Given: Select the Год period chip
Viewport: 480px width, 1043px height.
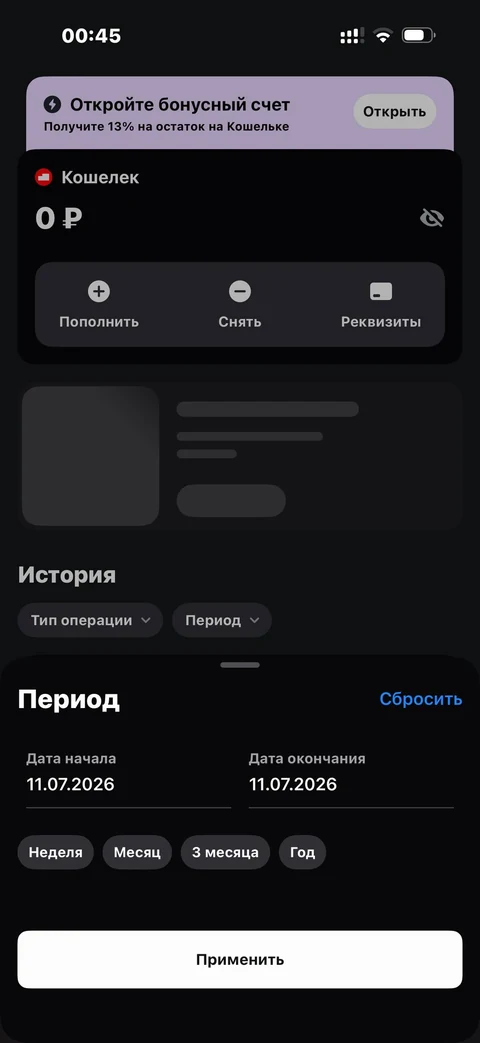Looking at the screenshot, I should pyautogui.click(x=302, y=852).
